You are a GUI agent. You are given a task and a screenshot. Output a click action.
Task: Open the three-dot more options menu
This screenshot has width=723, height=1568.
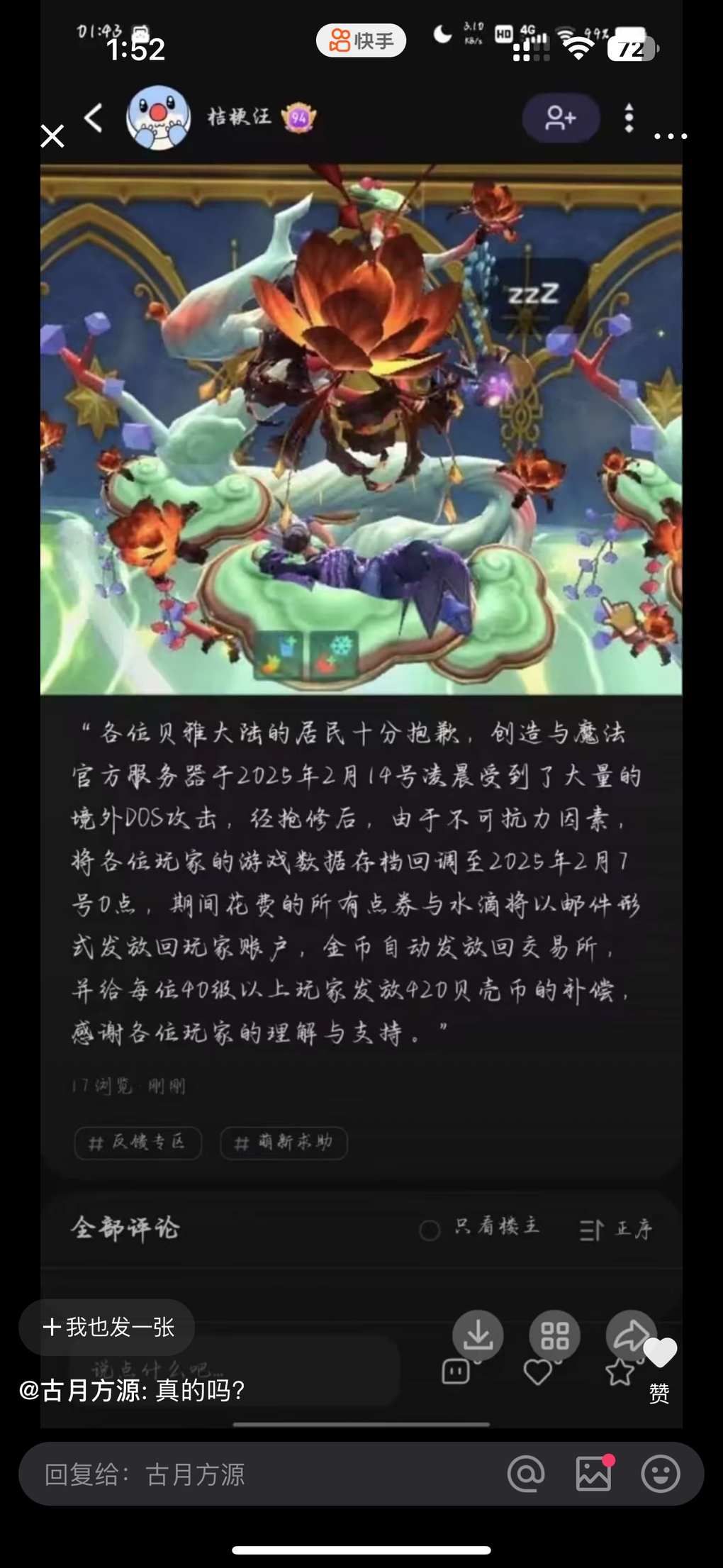click(x=670, y=136)
